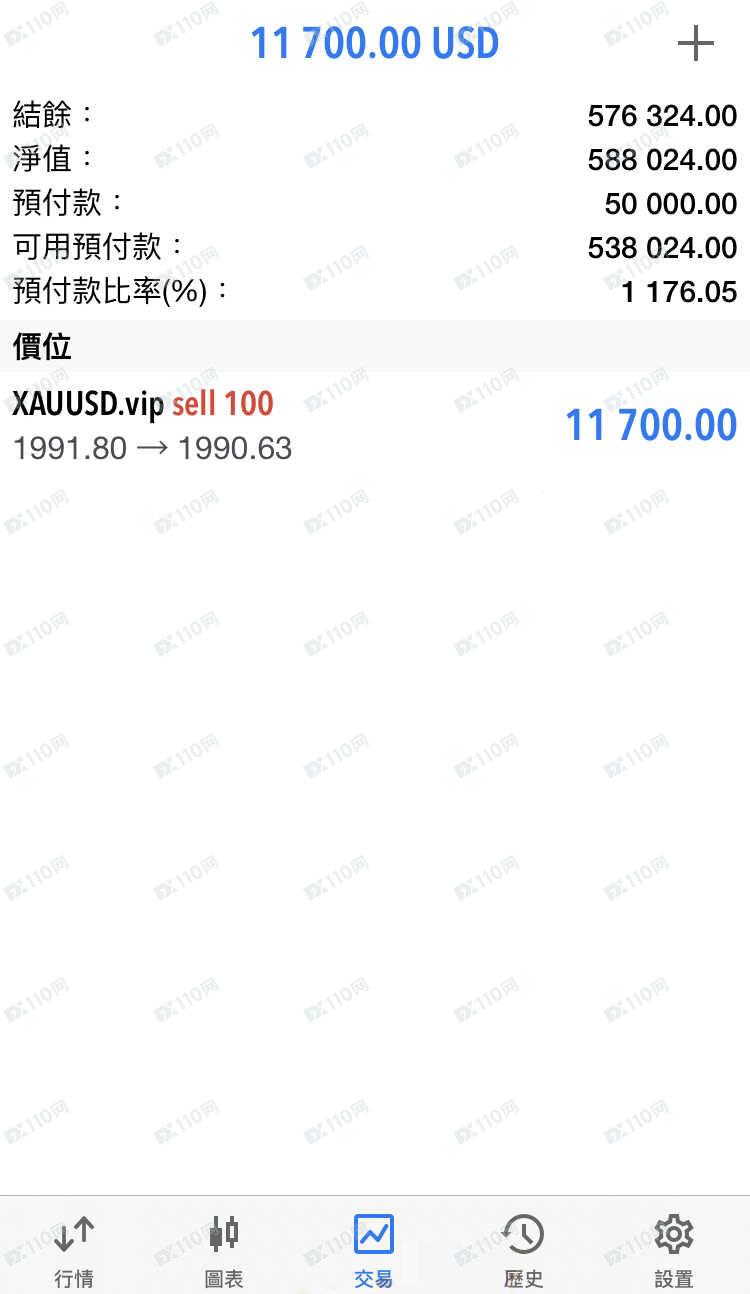The width and height of the screenshot is (750, 1294).
Task: Add a new order with plus icon
Action: tap(695, 43)
